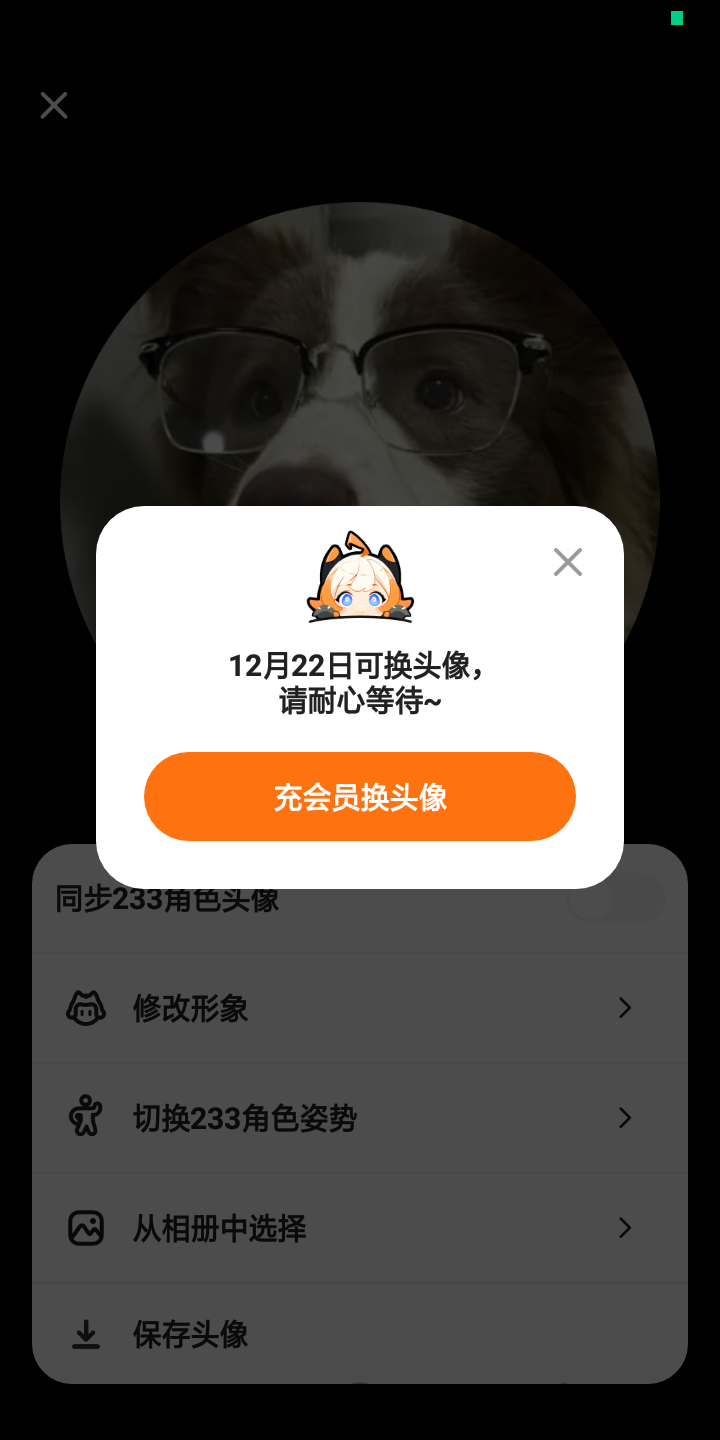Screen dimensions: 720x1440
Task: Tap 保存头像 to save avatar
Action: (x=360, y=1334)
